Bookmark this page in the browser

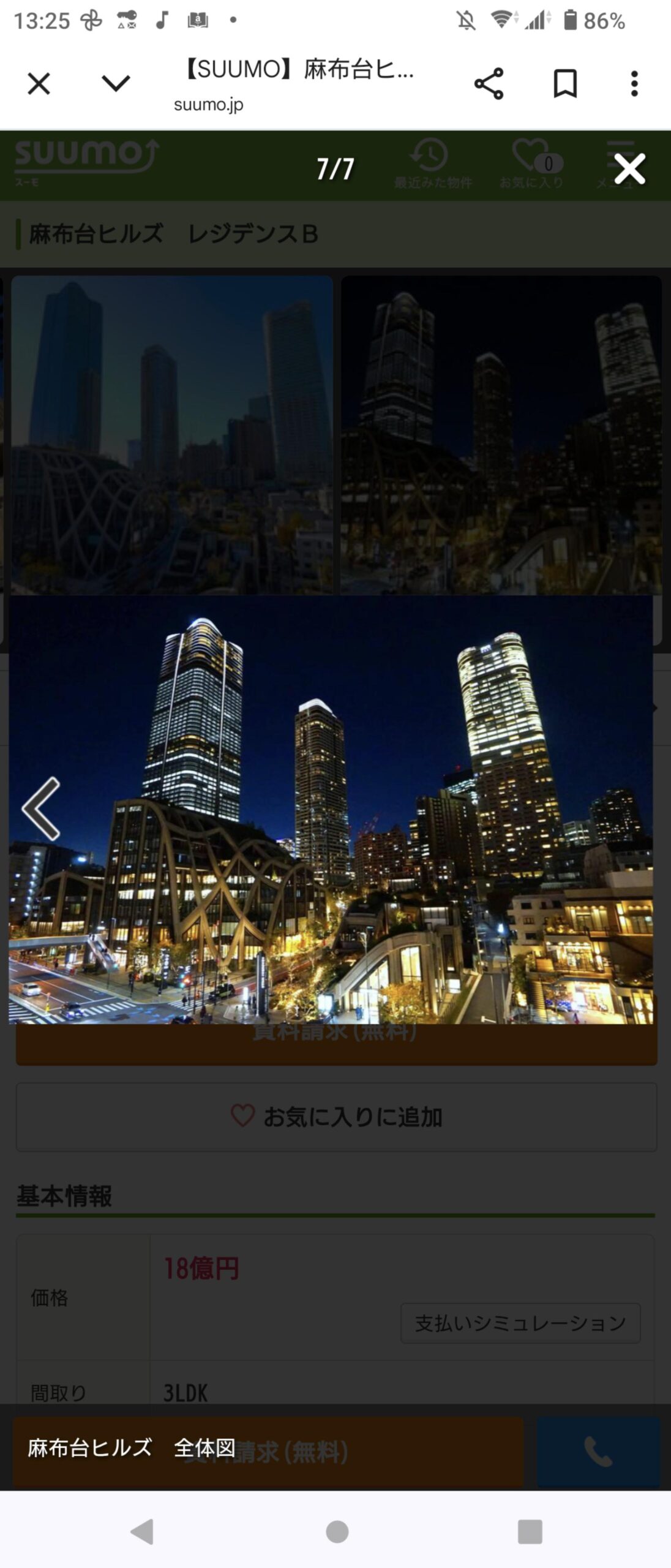[x=564, y=84]
